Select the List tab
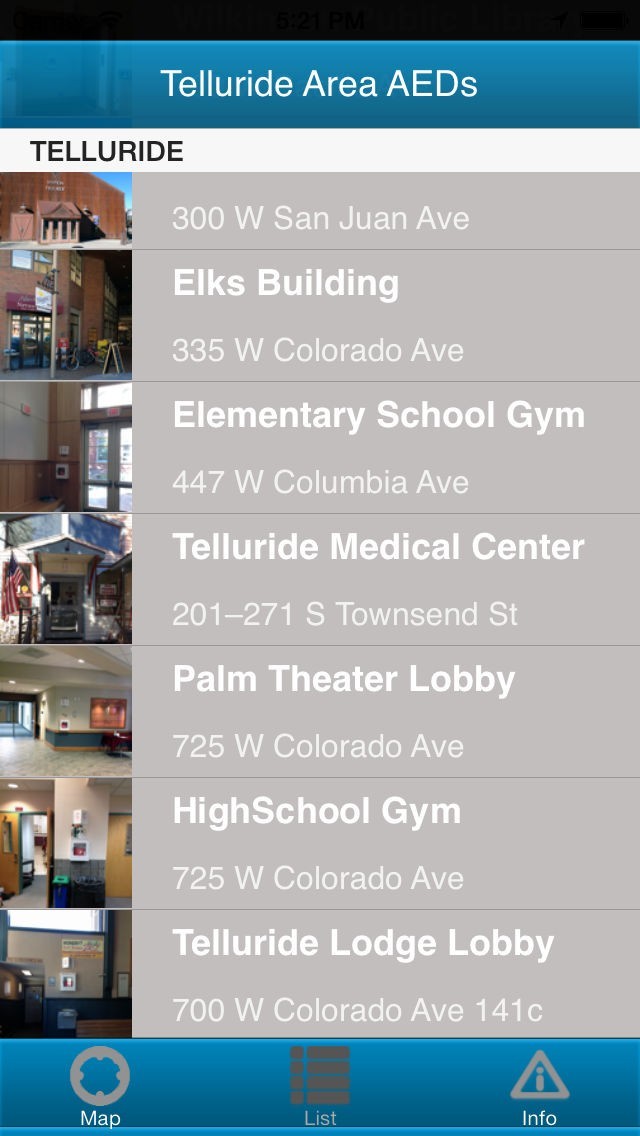640x1136 pixels. [x=320, y=1087]
